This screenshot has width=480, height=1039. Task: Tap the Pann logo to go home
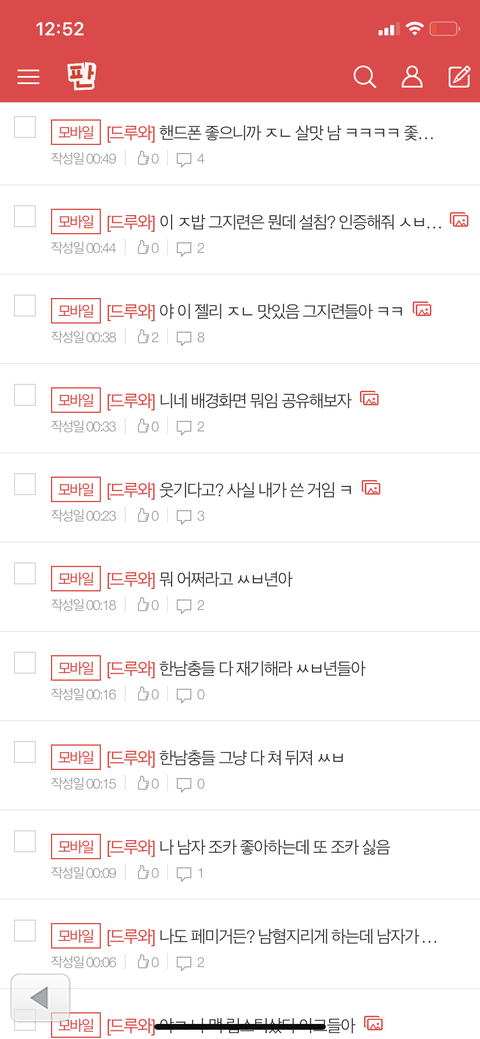pyautogui.click(x=82, y=77)
